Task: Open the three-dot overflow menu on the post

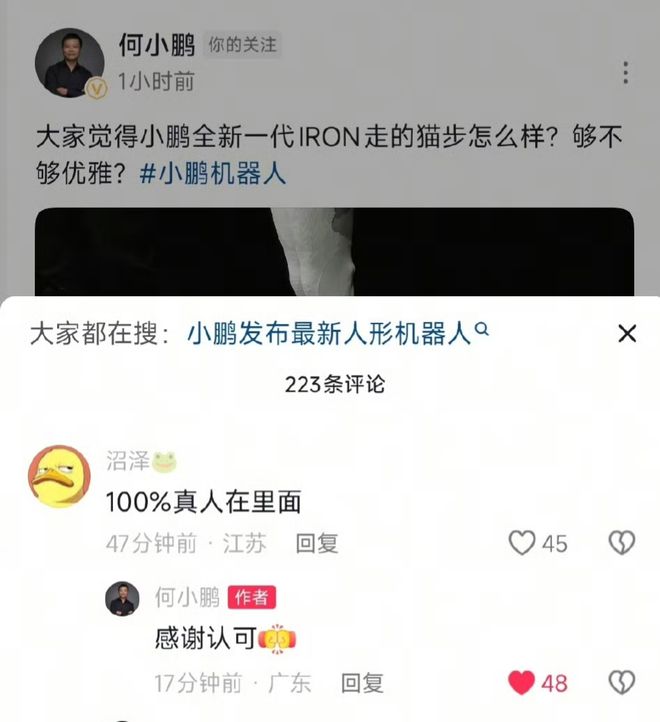Action: (625, 73)
